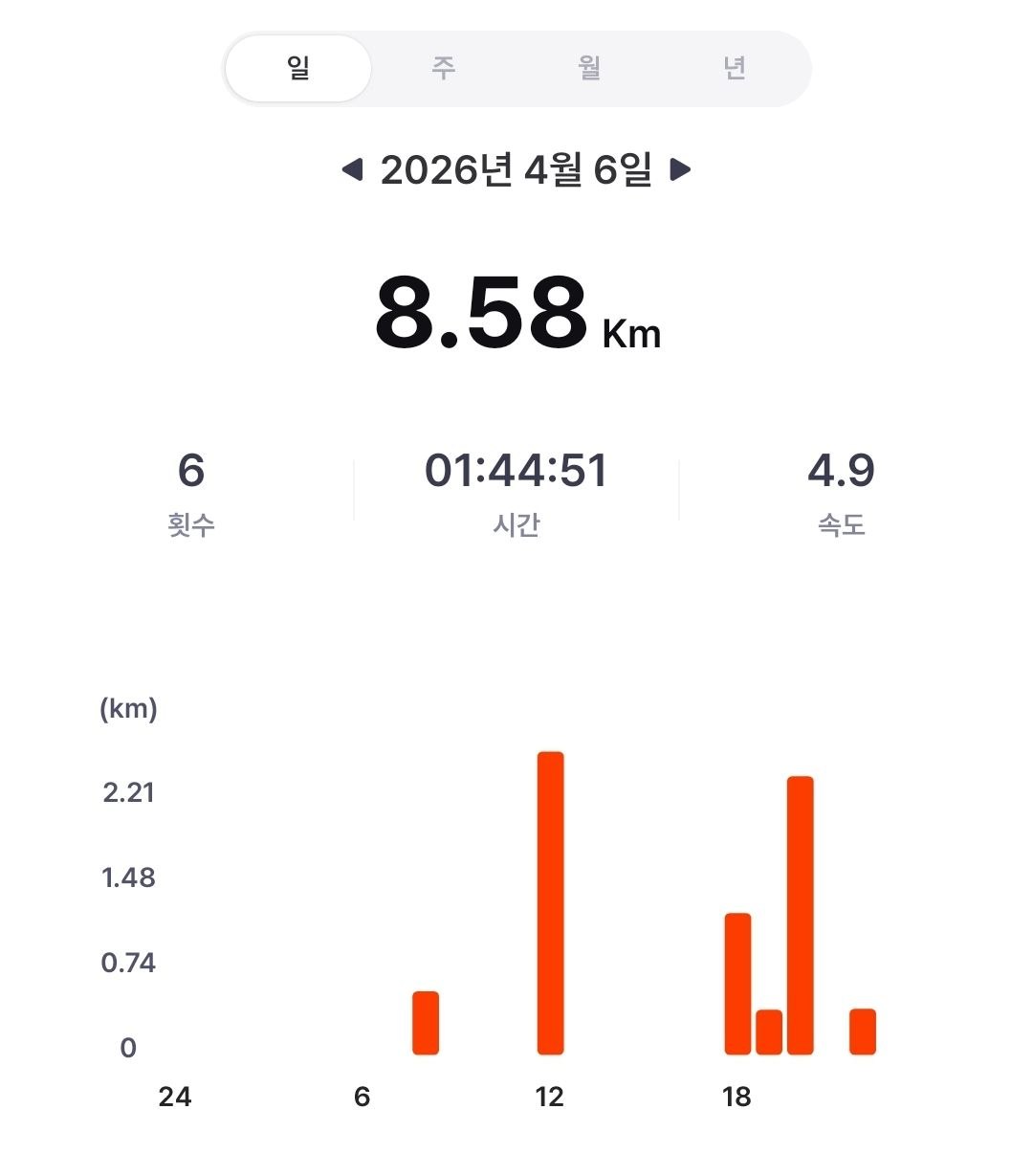Select the 일 (day) tab
The width and height of the screenshot is (1033, 1176).
(x=298, y=69)
